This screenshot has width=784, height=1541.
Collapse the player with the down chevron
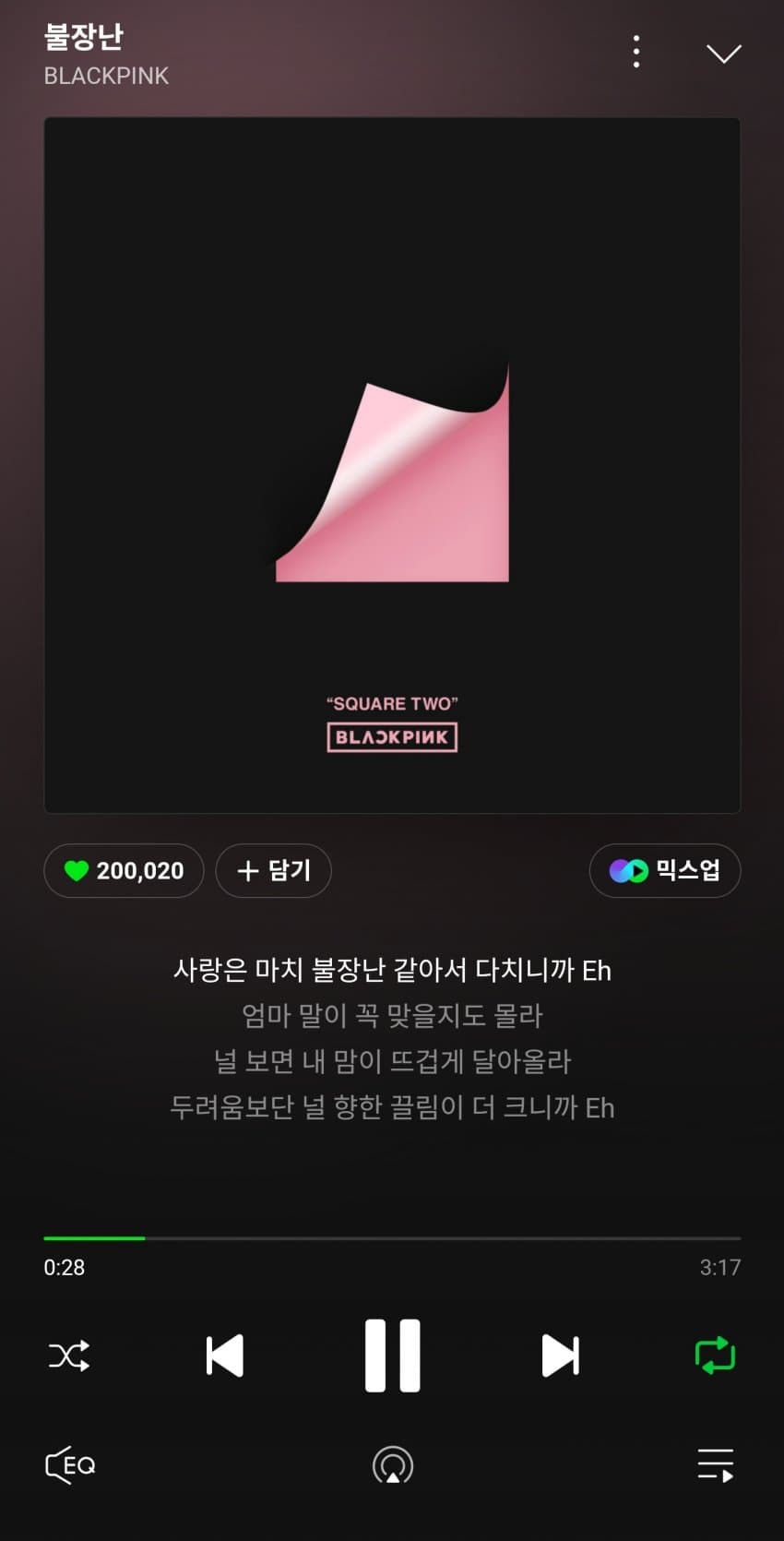click(723, 54)
